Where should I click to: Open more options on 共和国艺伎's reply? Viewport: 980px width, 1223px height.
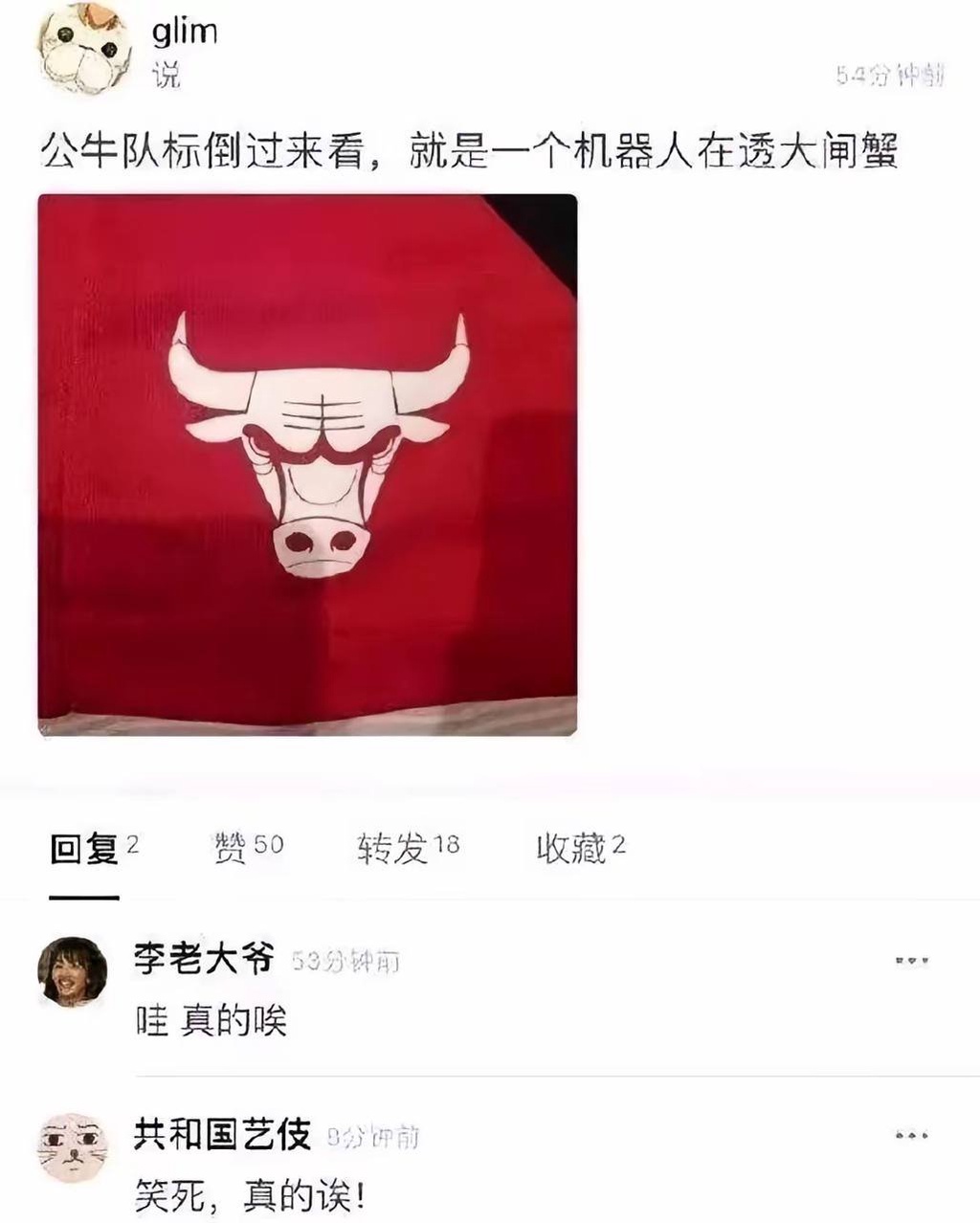[911, 1136]
